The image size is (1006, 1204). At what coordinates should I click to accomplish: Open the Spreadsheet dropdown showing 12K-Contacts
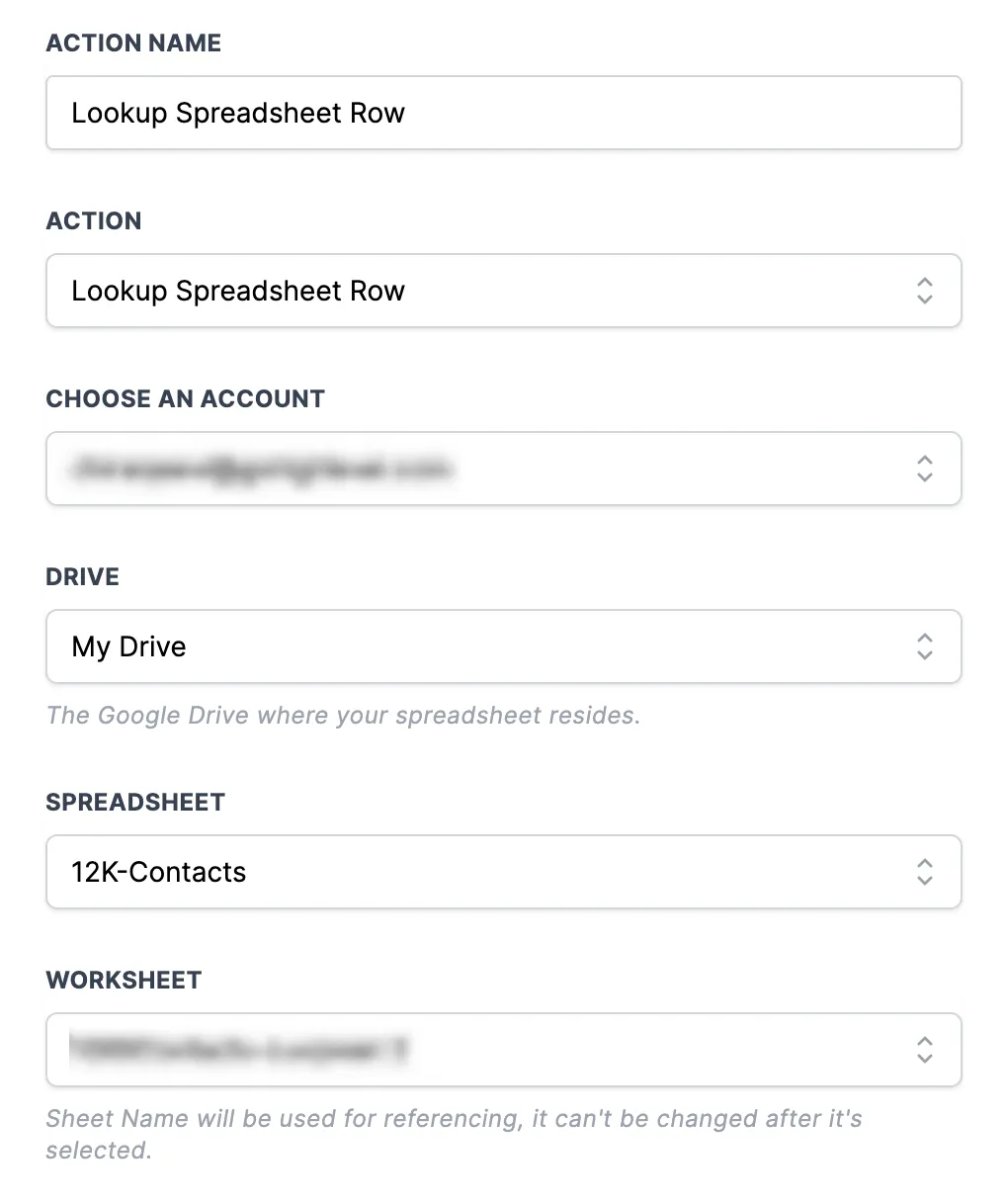coord(504,872)
